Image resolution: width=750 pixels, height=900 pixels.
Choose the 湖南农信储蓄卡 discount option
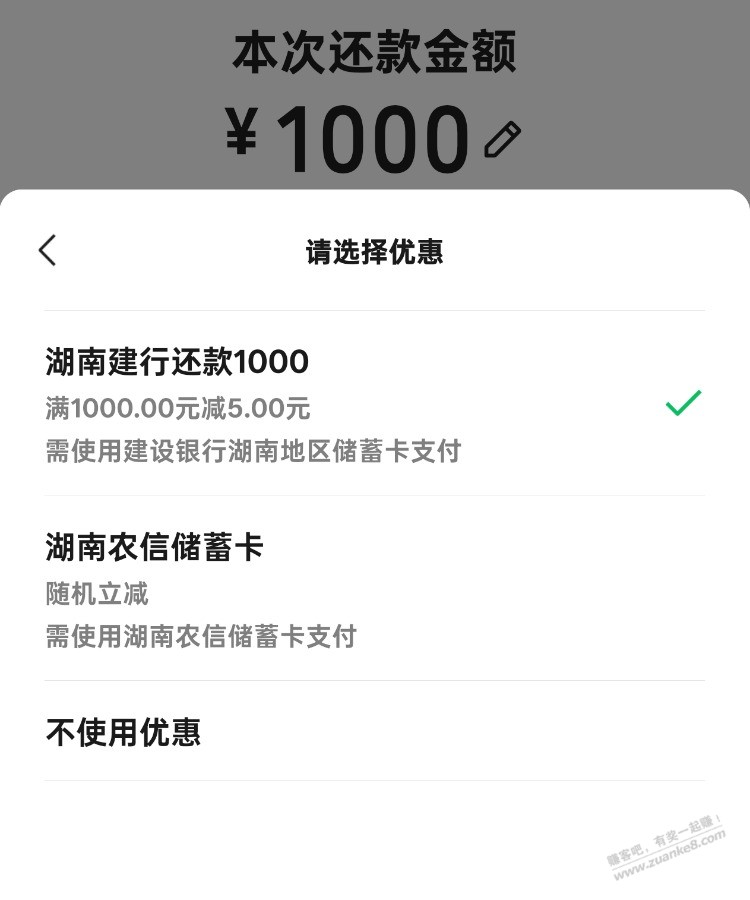[x=374, y=589]
